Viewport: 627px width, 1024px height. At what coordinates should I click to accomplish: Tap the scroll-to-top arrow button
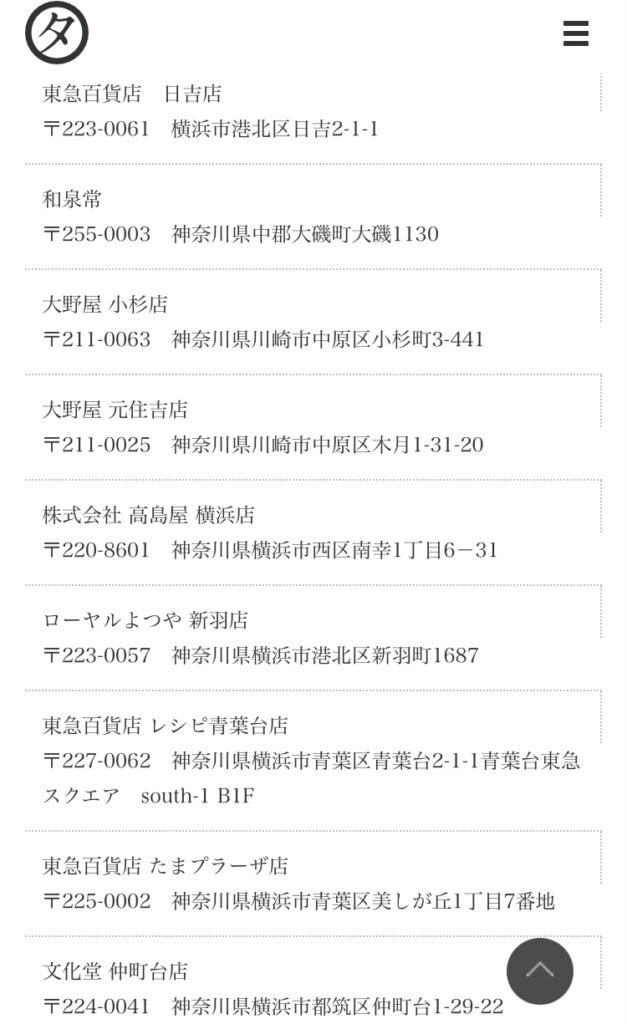(x=540, y=971)
